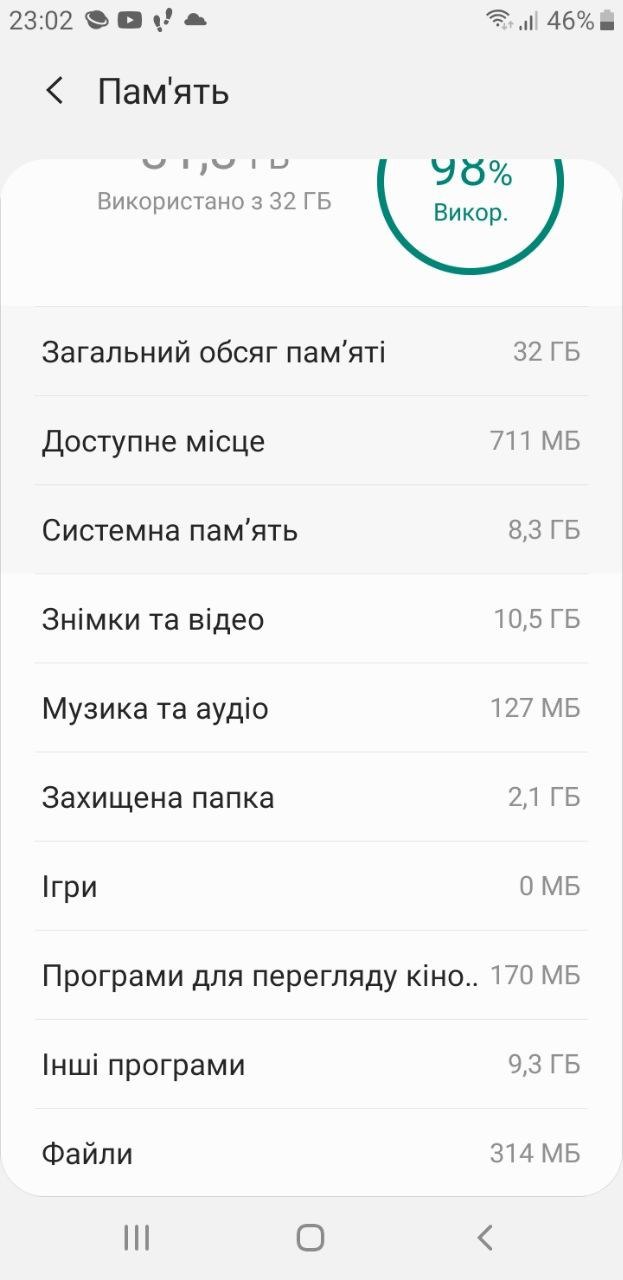
Task: Select the Захищена папка row
Action: pos(311,797)
